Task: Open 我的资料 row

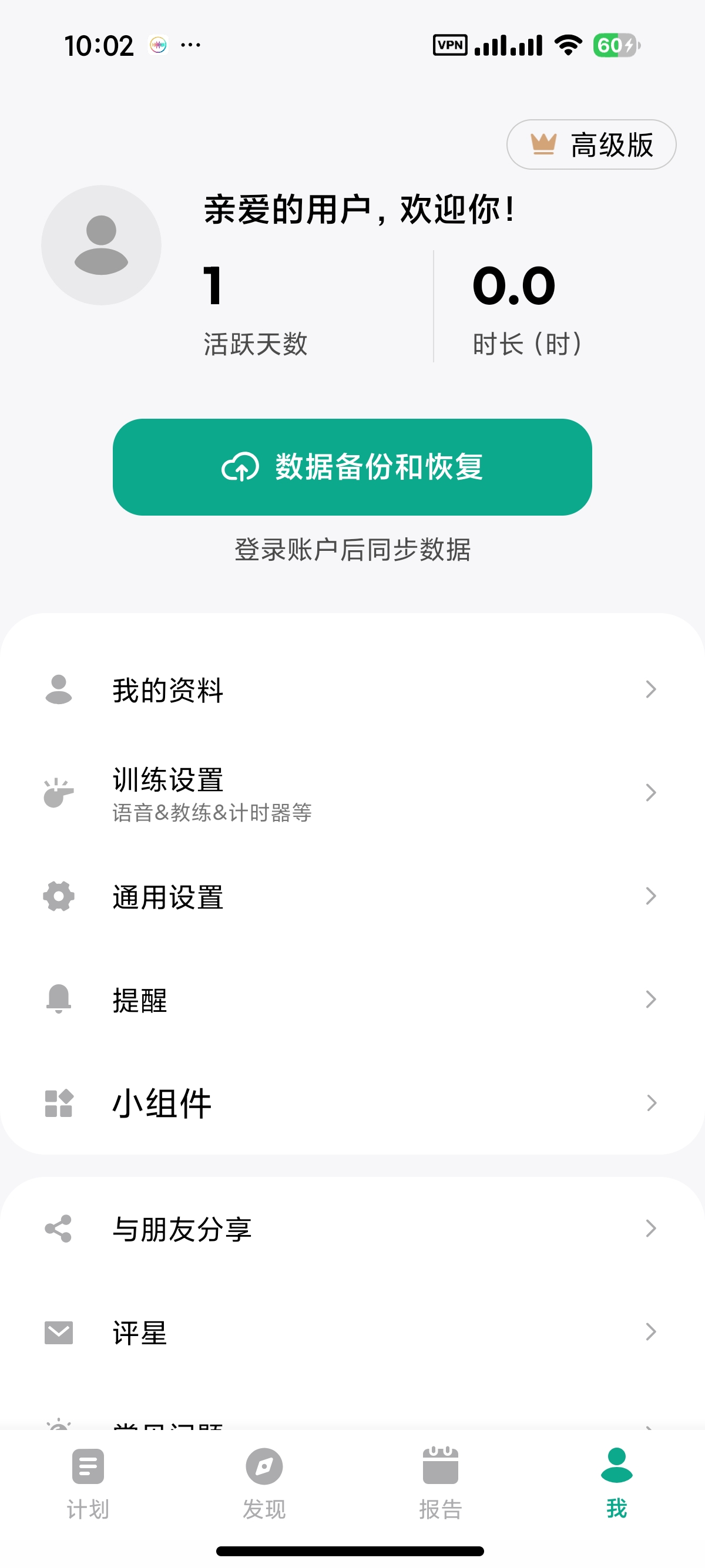Action: 352,689
